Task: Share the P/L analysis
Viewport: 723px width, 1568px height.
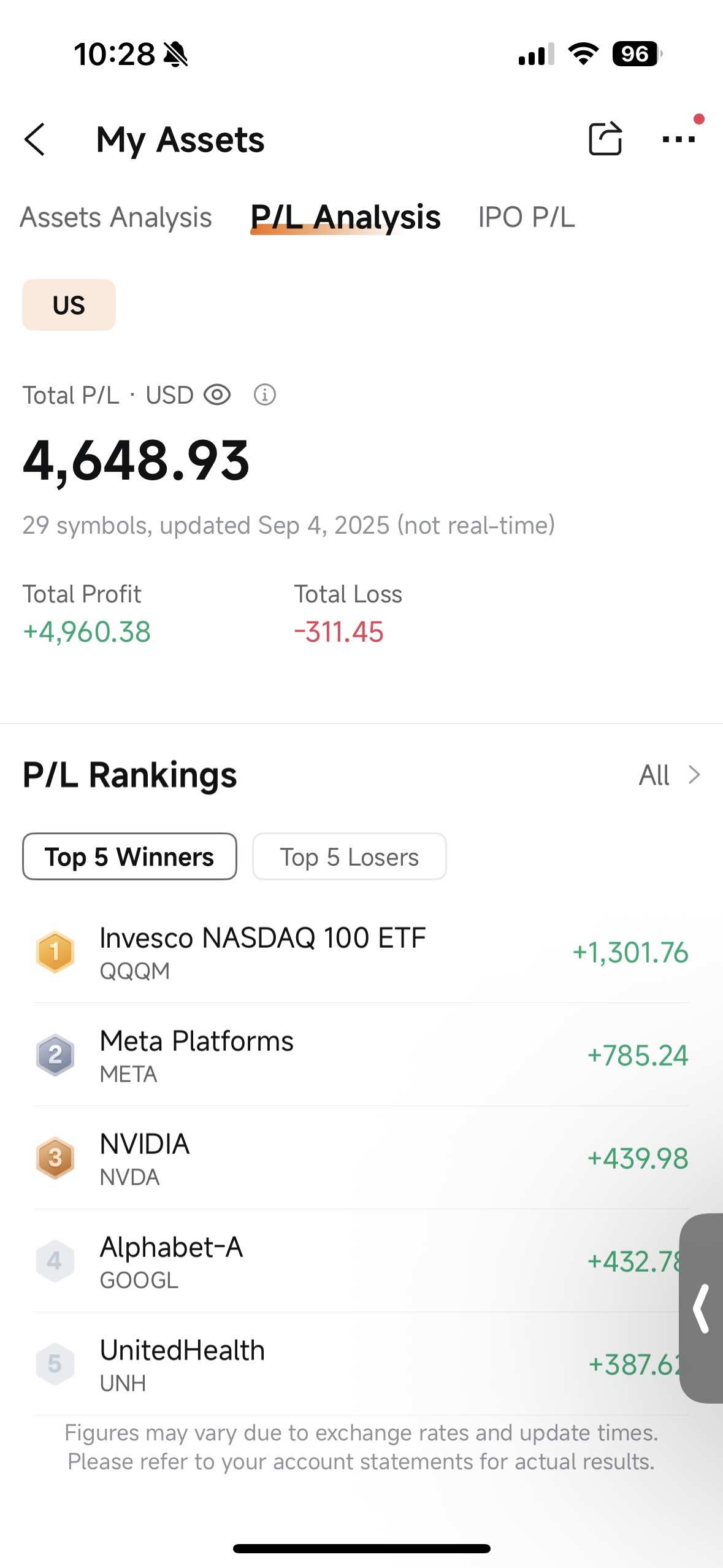Action: pos(605,139)
